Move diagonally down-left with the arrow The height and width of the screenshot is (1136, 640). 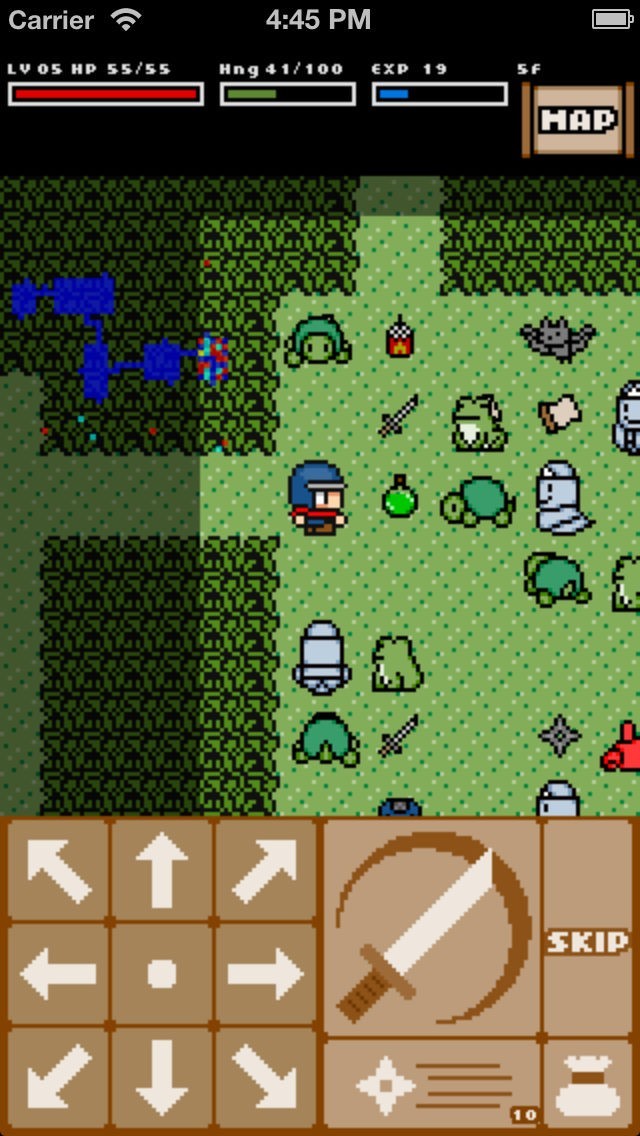[58, 1078]
